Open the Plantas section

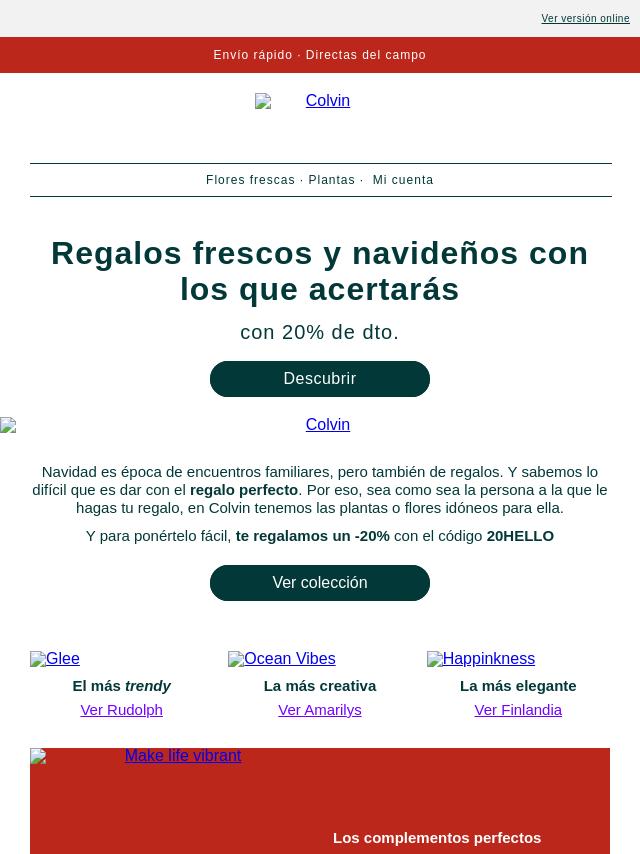331,180
